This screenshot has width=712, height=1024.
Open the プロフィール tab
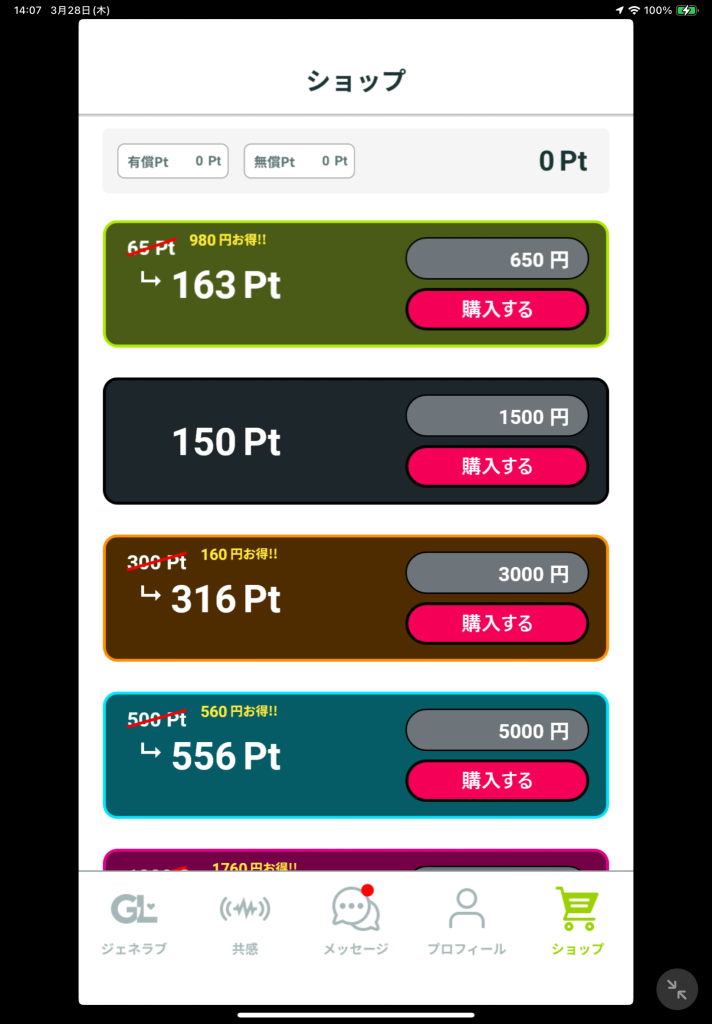[x=466, y=922]
